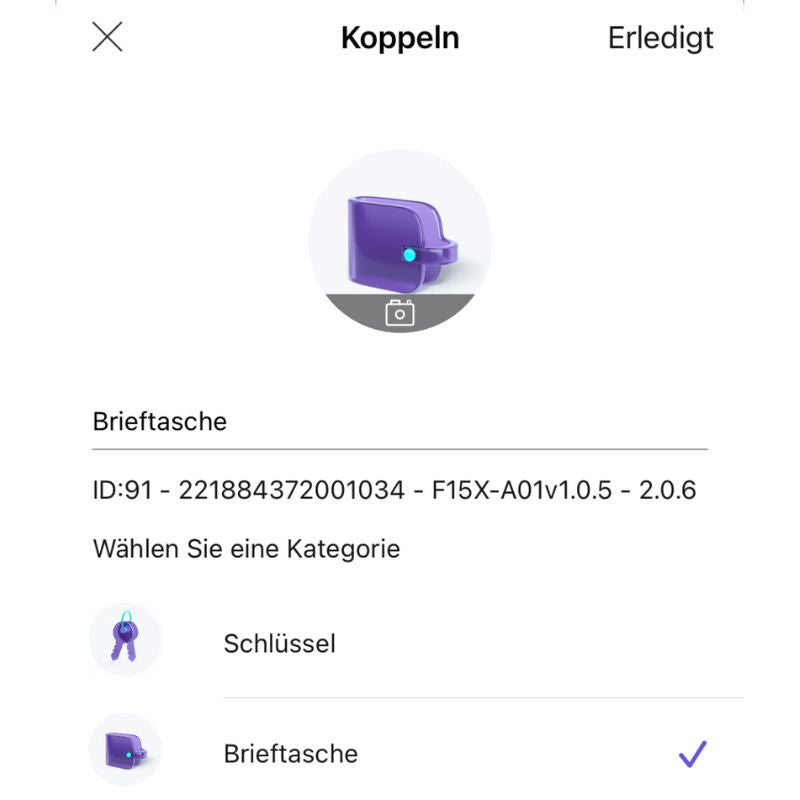Choose the Brieftasche category row
The image size is (800, 800).
click(400, 753)
